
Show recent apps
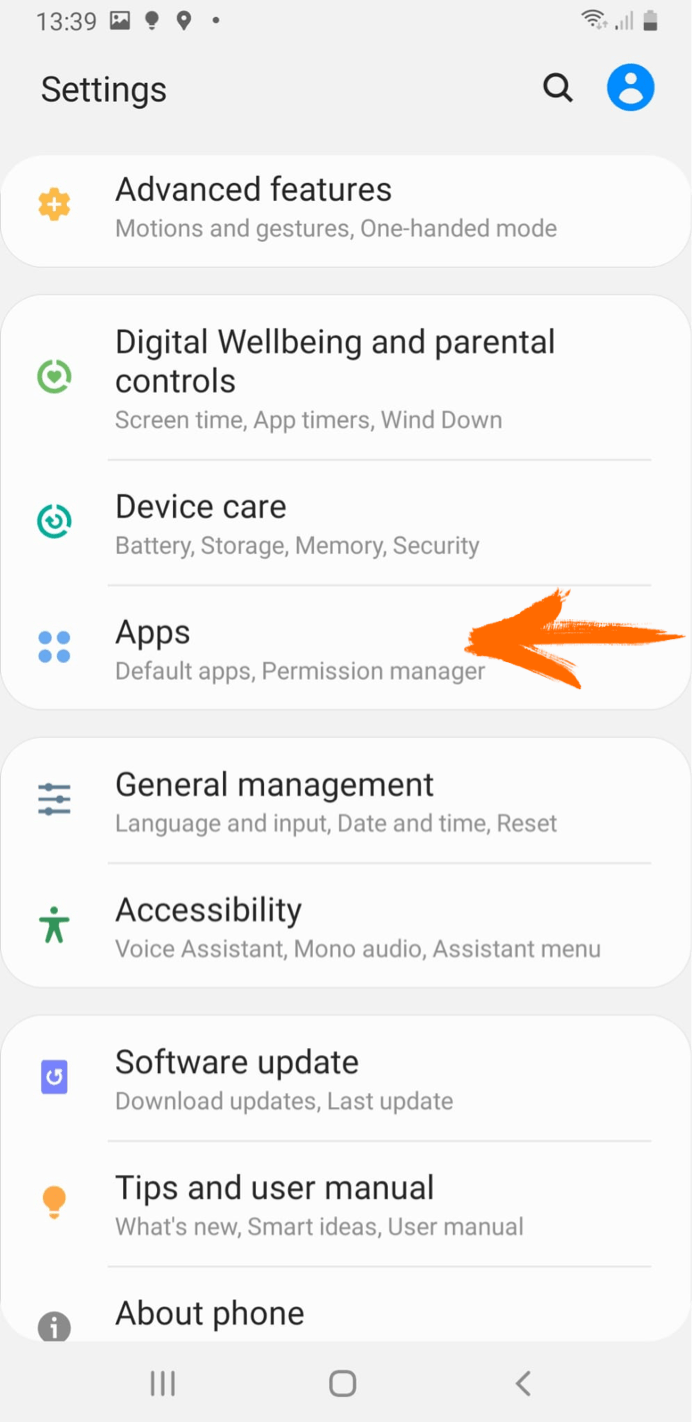coord(162,1383)
